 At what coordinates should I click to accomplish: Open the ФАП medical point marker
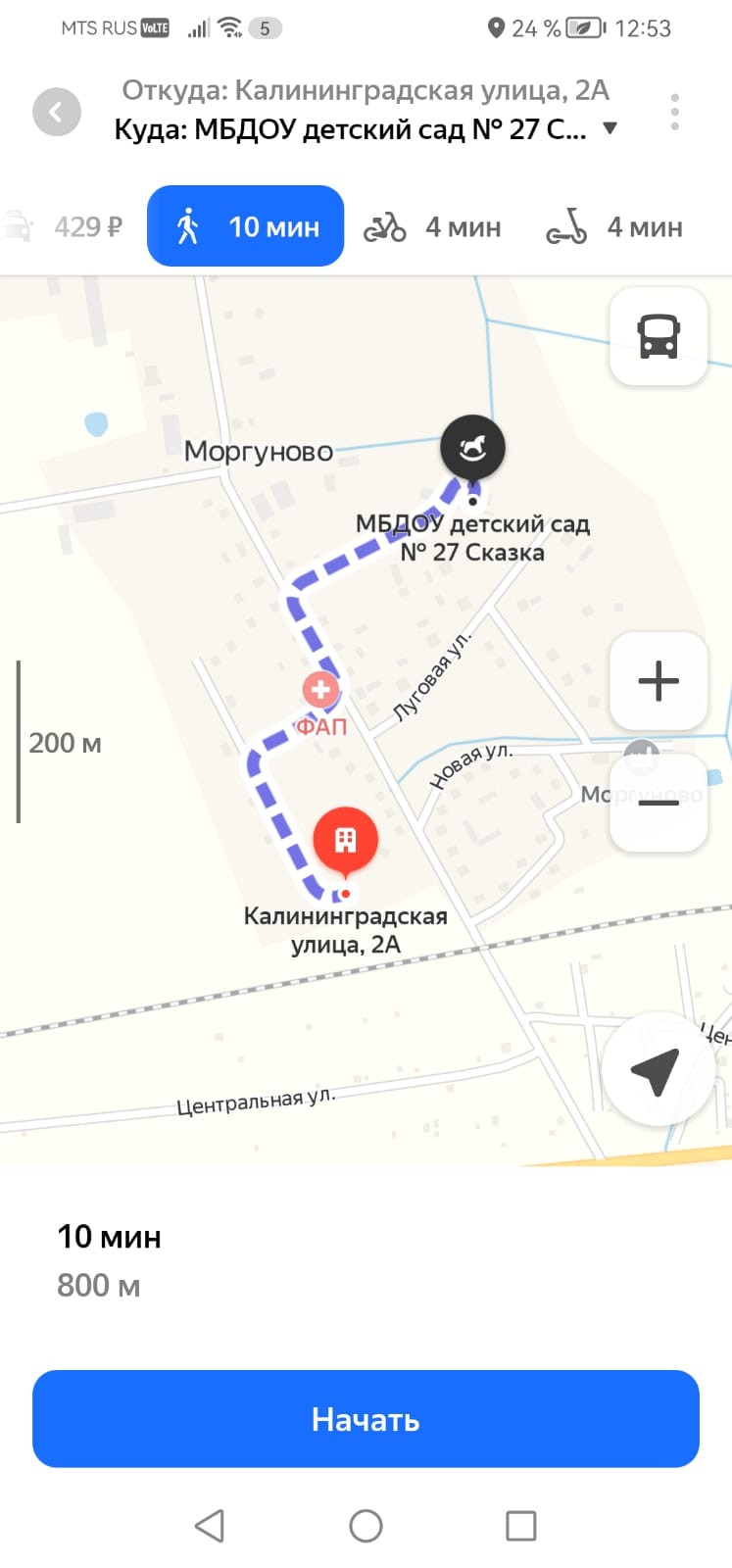tap(320, 690)
